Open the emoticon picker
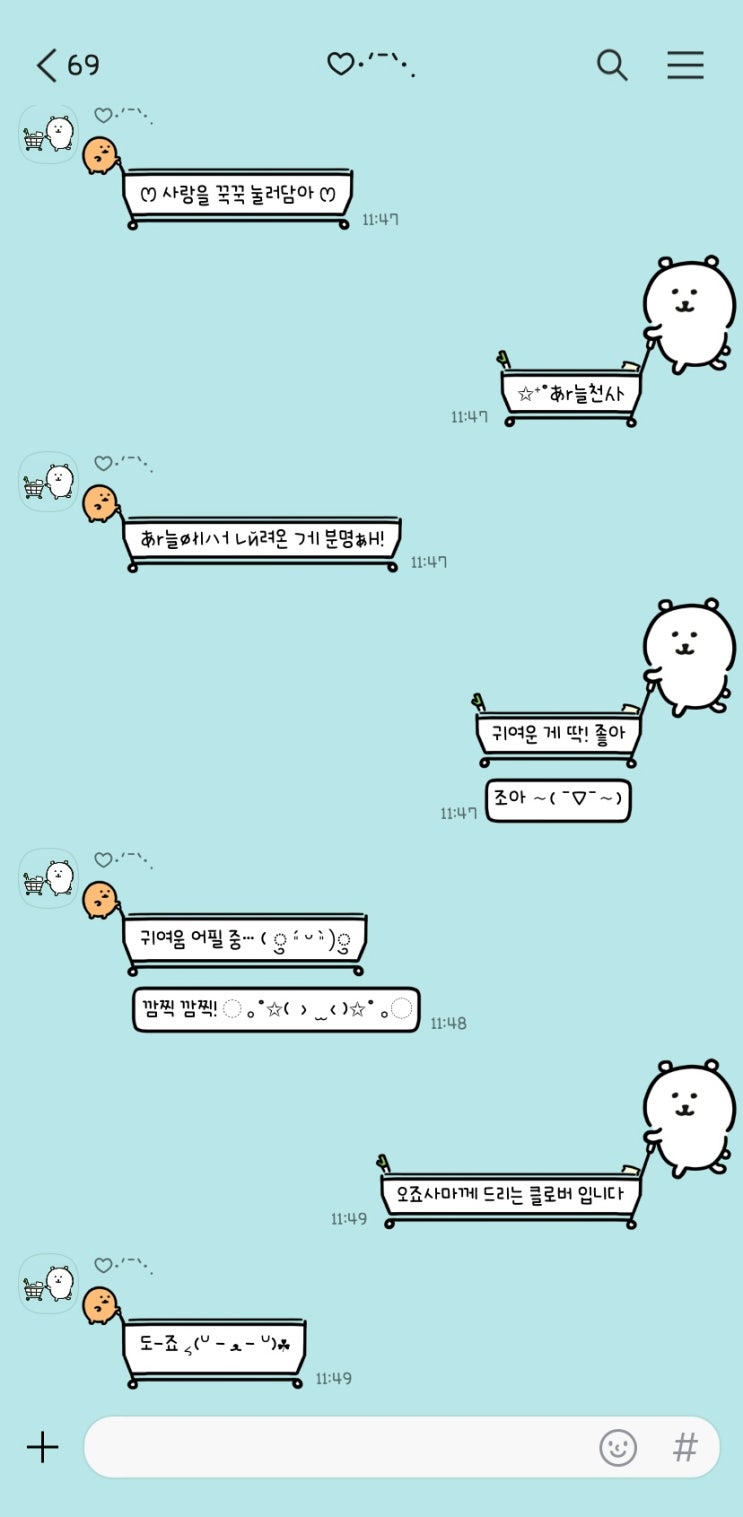Screen dimensions: 743x1517 click(x=618, y=1447)
